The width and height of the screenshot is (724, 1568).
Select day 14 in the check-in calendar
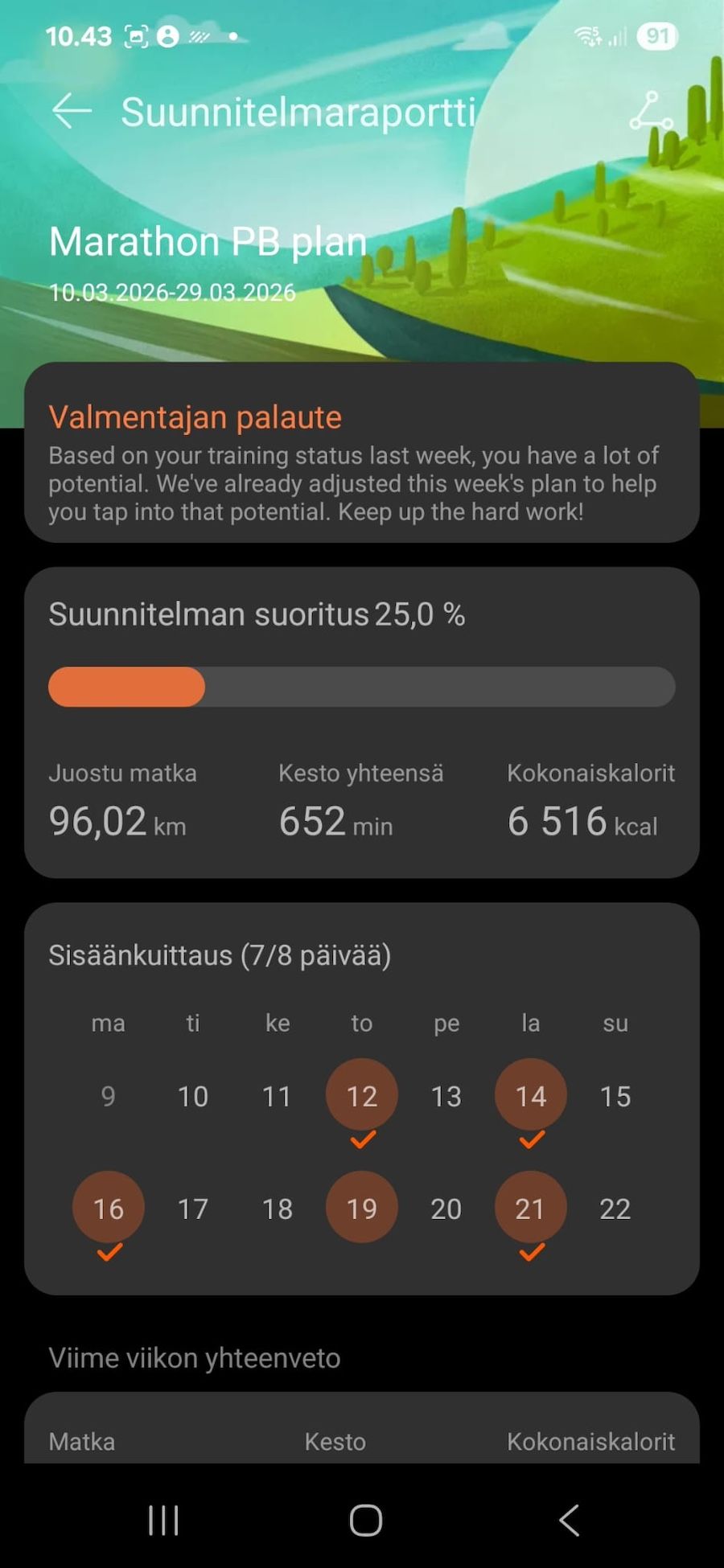click(x=530, y=1095)
